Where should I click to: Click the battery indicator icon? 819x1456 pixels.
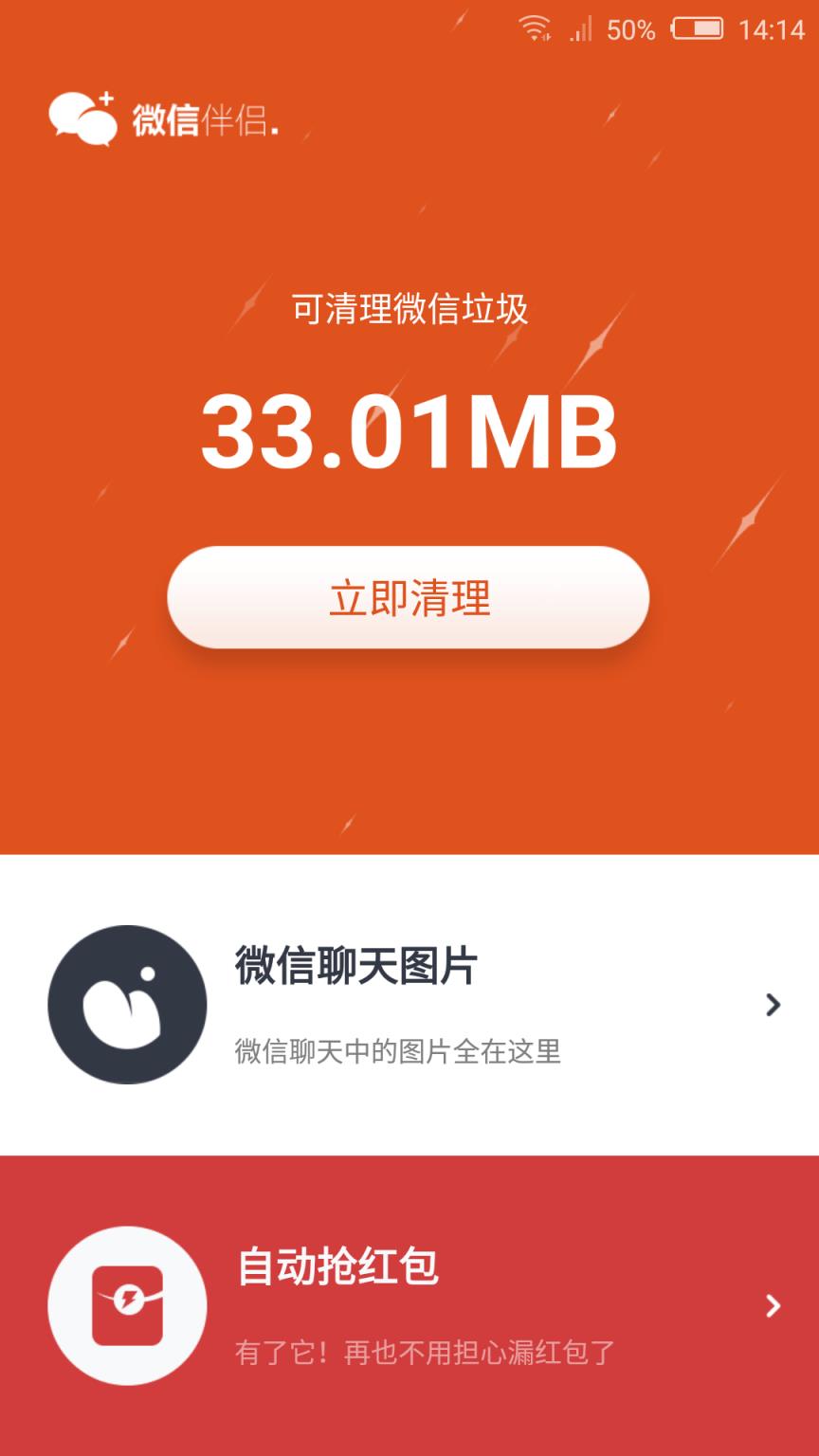(x=695, y=28)
